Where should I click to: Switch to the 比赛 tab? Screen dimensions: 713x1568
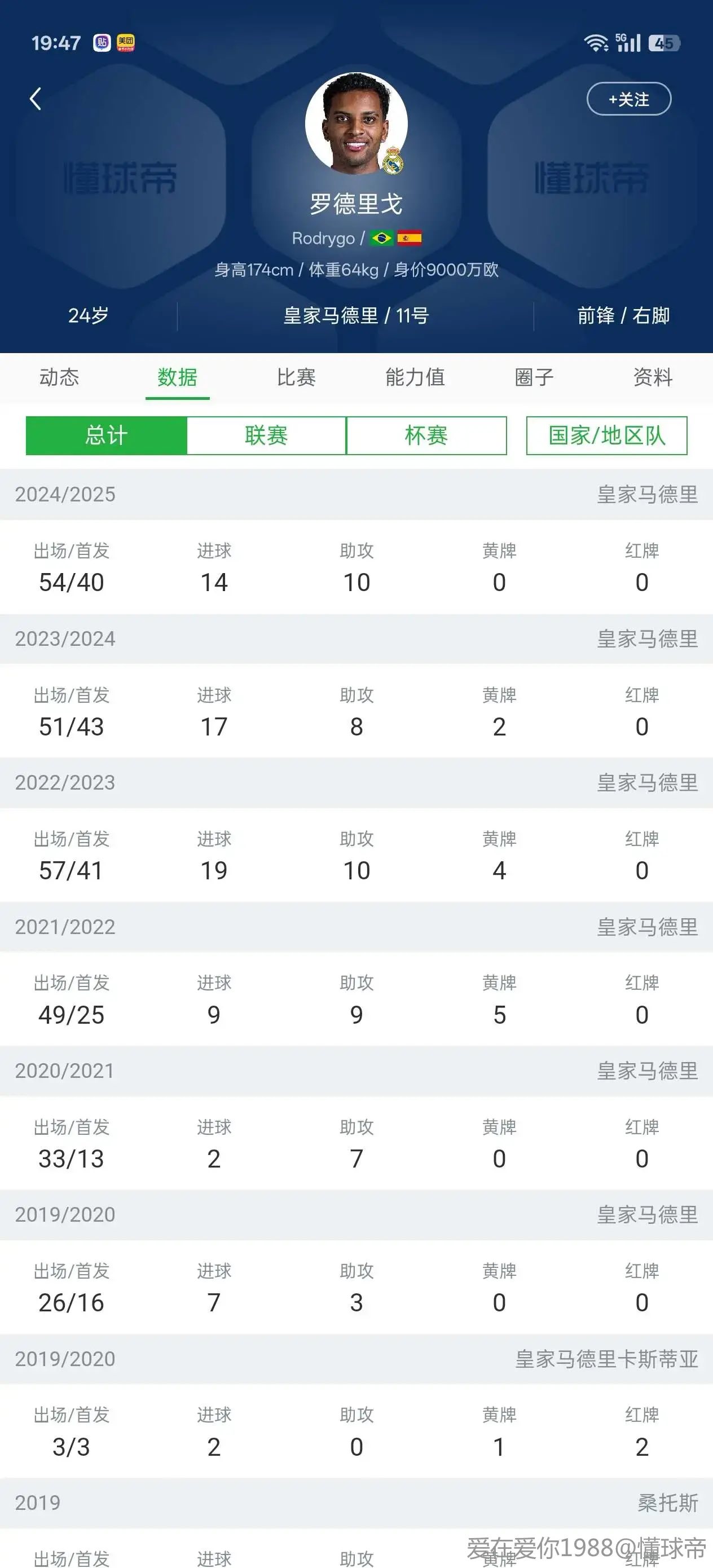coord(296,377)
